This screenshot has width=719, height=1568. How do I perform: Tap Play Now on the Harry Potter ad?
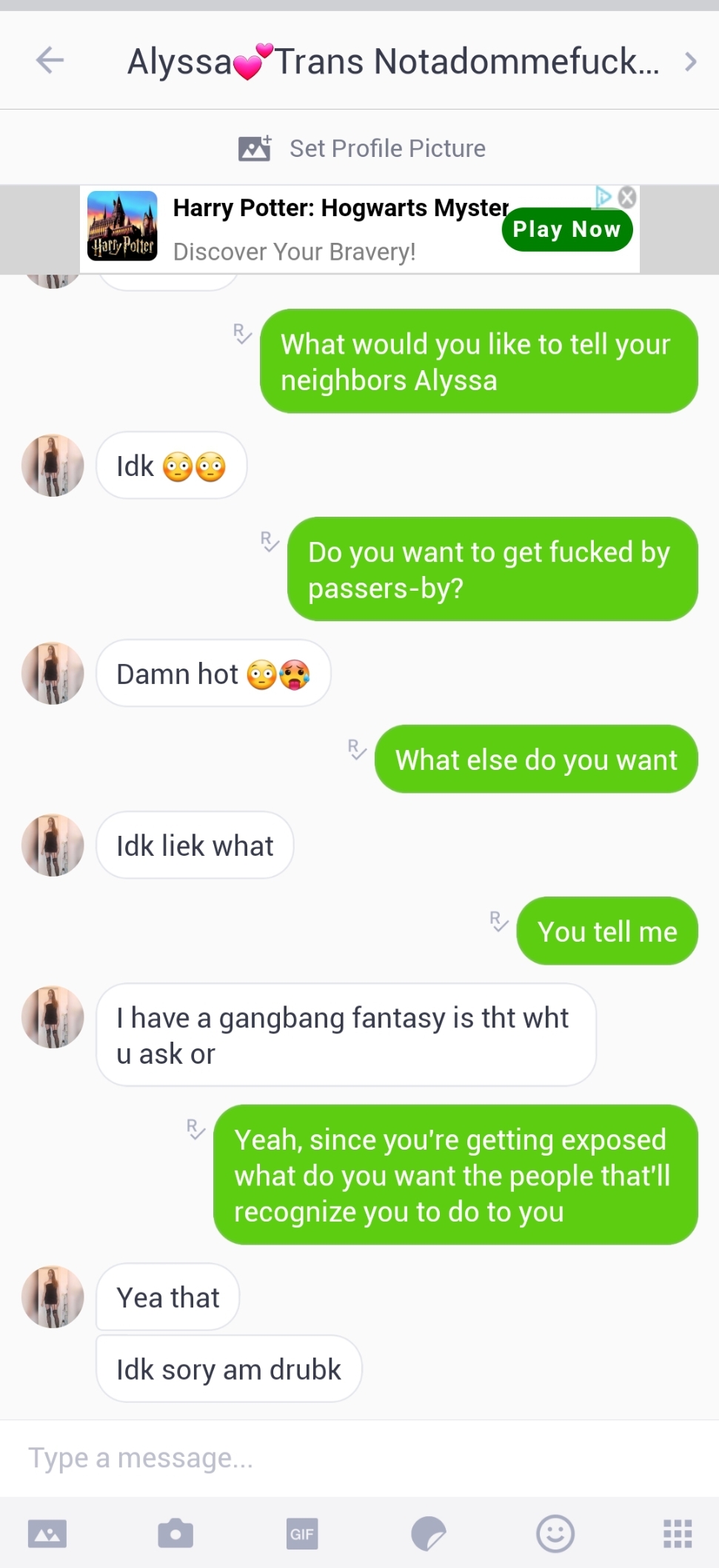(x=566, y=229)
